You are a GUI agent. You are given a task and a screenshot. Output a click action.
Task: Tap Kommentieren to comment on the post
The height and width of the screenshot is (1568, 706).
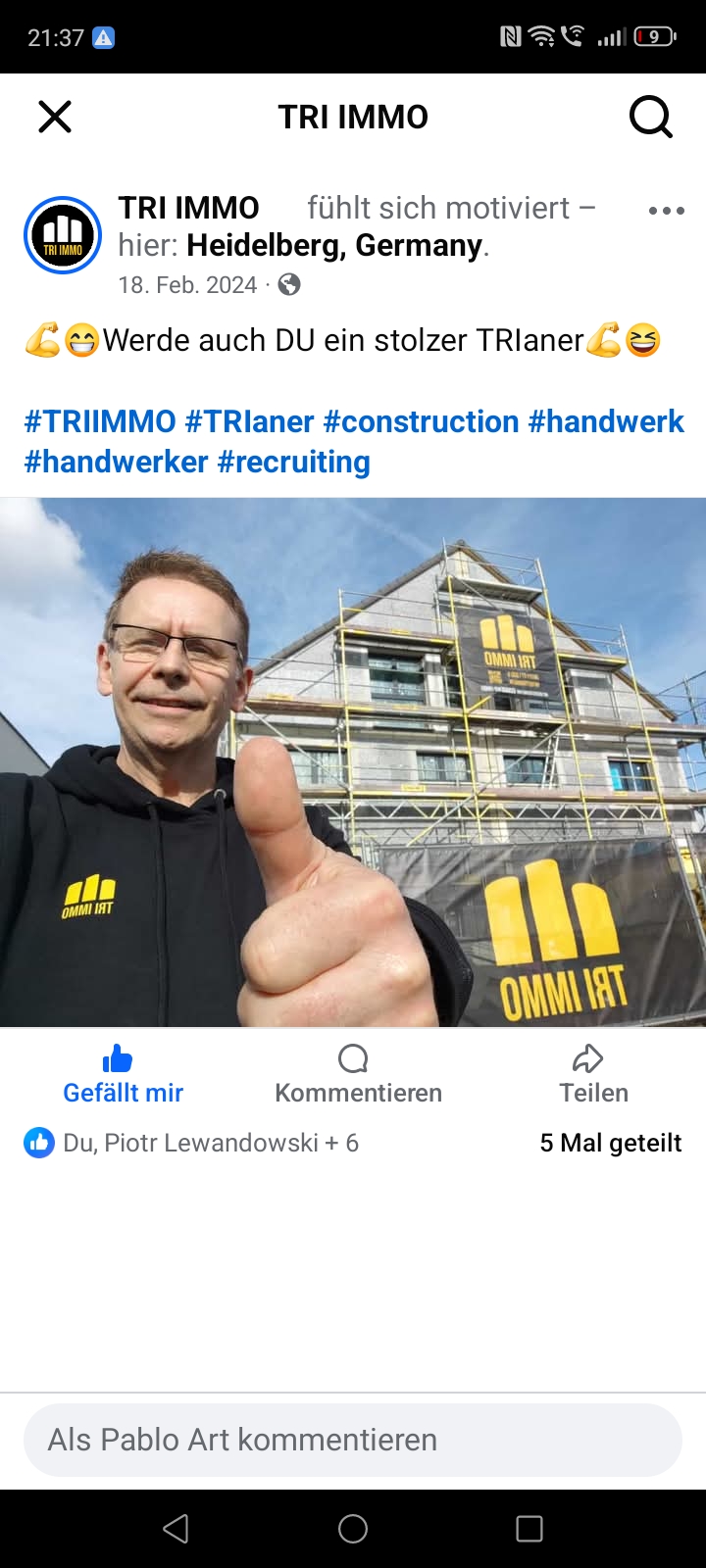click(x=358, y=1075)
